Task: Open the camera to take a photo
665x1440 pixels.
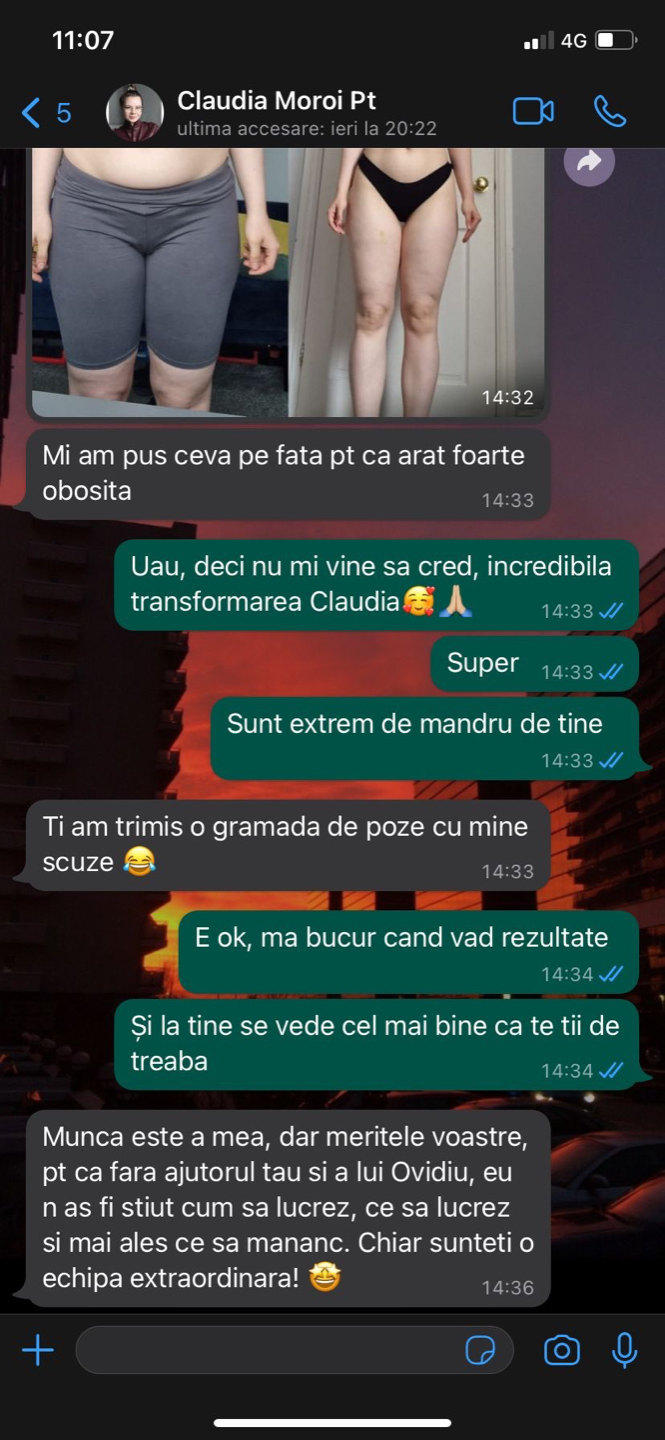Action: pos(562,1351)
